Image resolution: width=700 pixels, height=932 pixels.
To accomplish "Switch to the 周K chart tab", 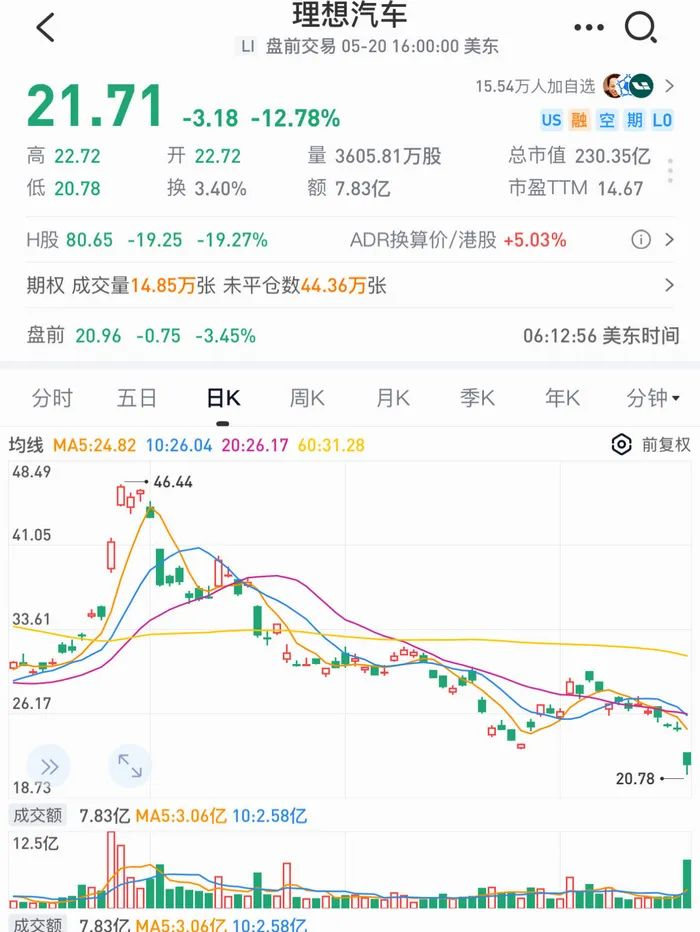I will (307, 398).
